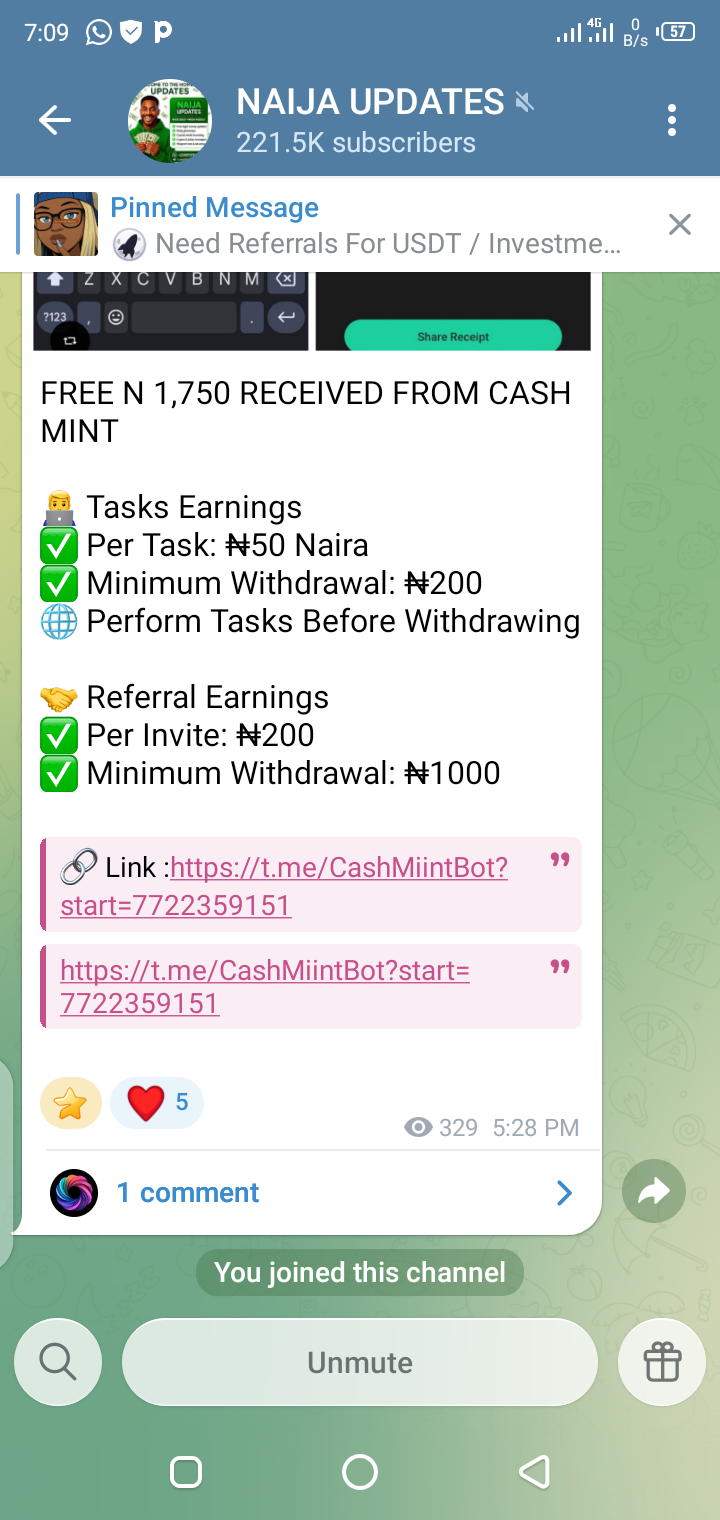Open the 1 comment thread
720x1520 pixels.
(x=310, y=1192)
